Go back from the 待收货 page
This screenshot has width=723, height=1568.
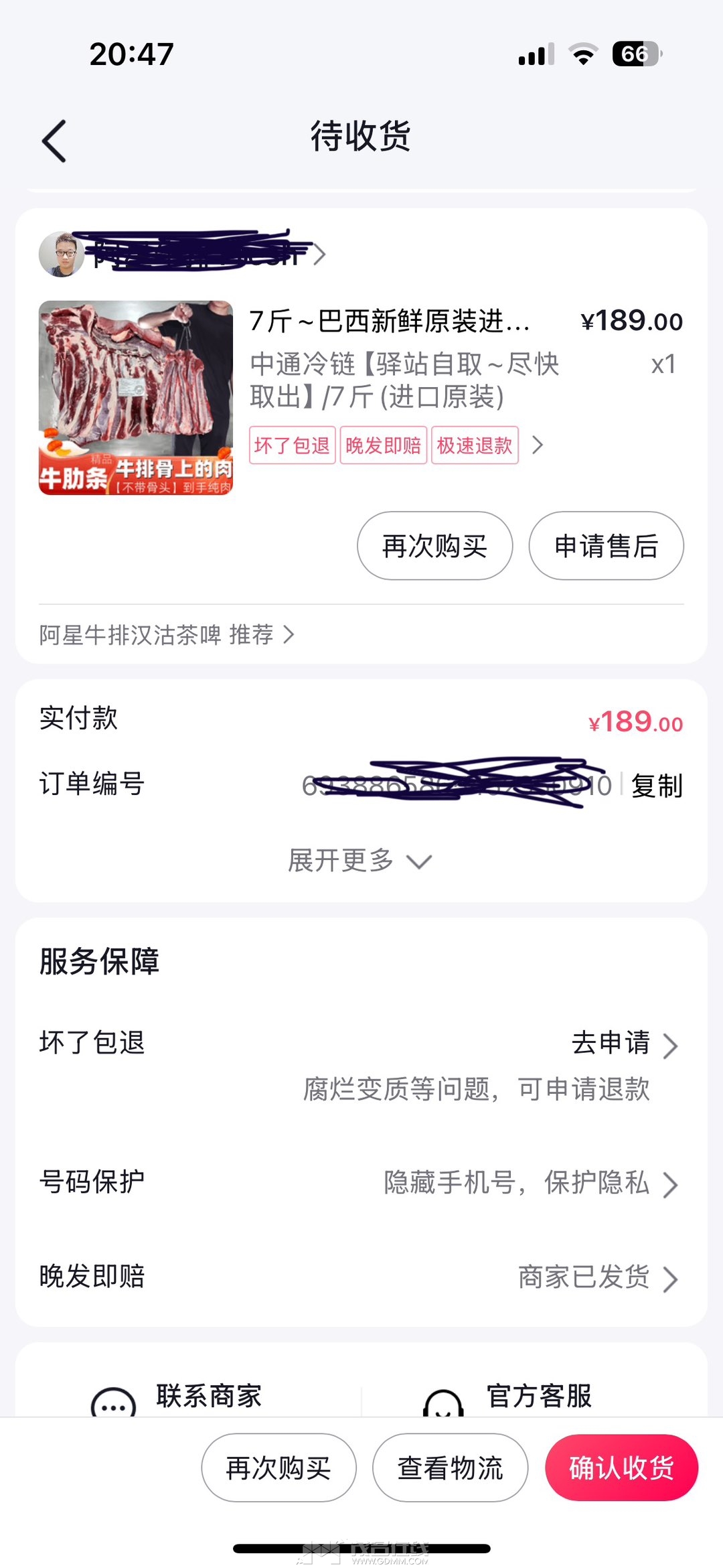tap(54, 141)
